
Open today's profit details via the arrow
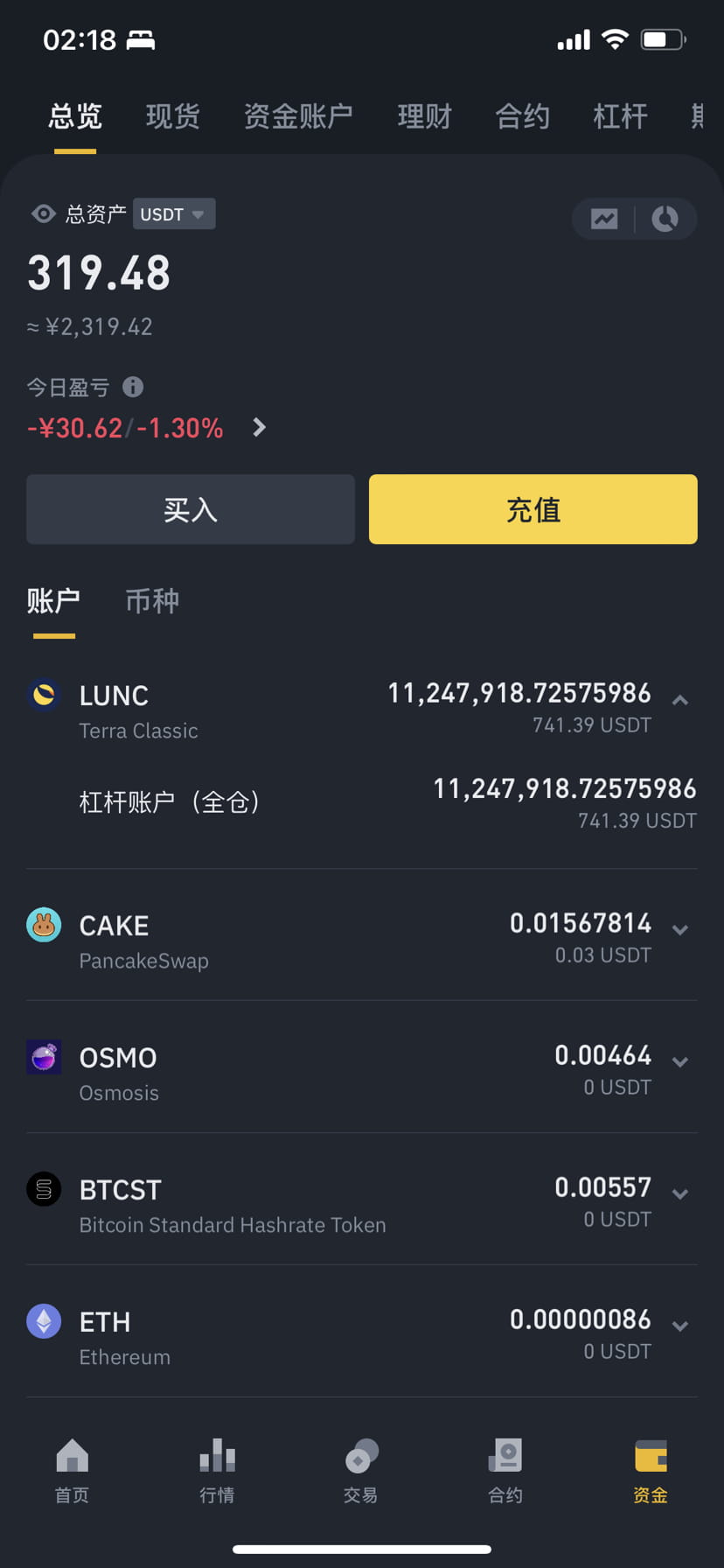[x=258, y=427]
